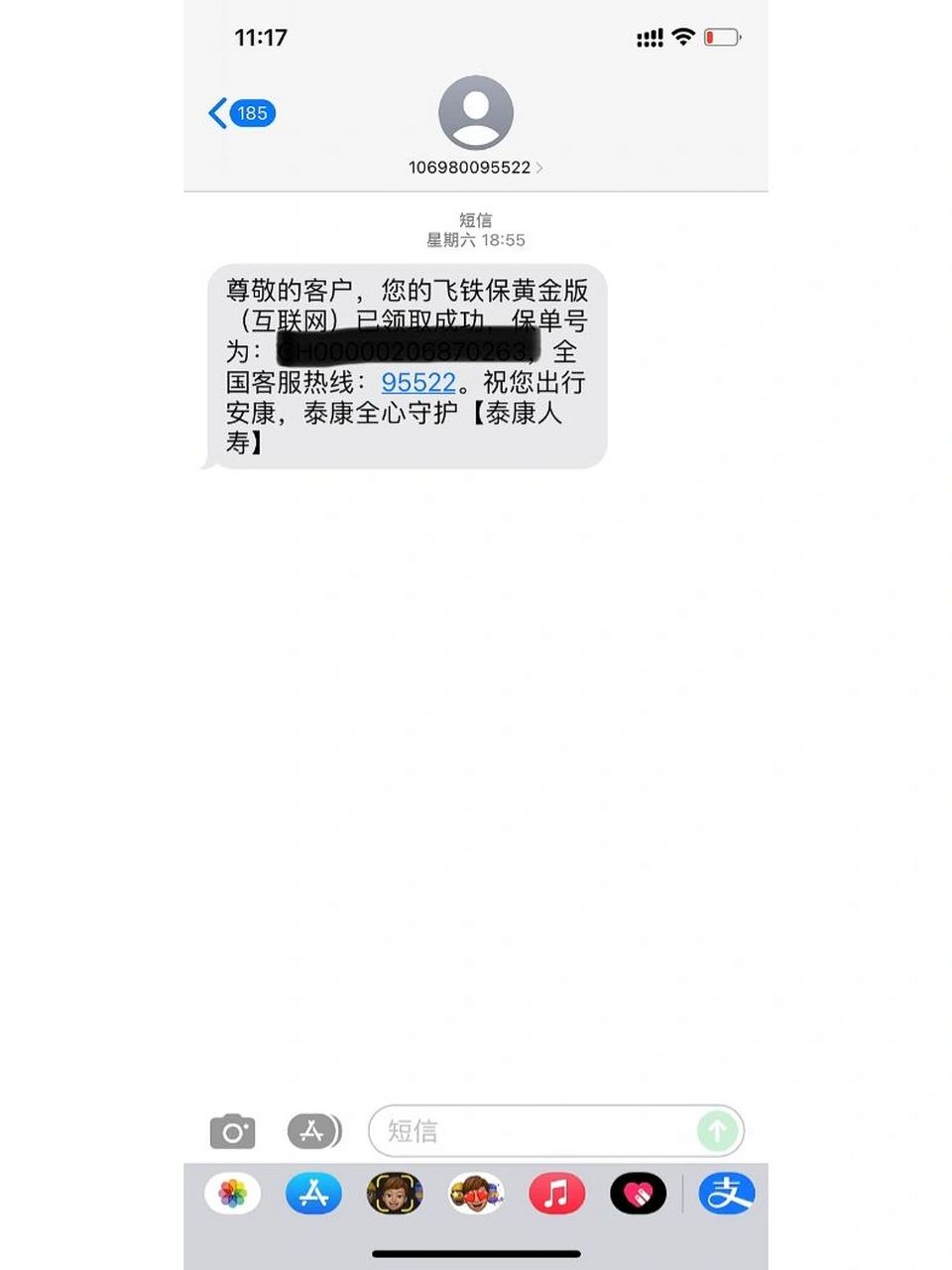The height and width of the screenshot is (1270, 952).
Task: Tap the back chevron beside 185
Action: [218, 113]
